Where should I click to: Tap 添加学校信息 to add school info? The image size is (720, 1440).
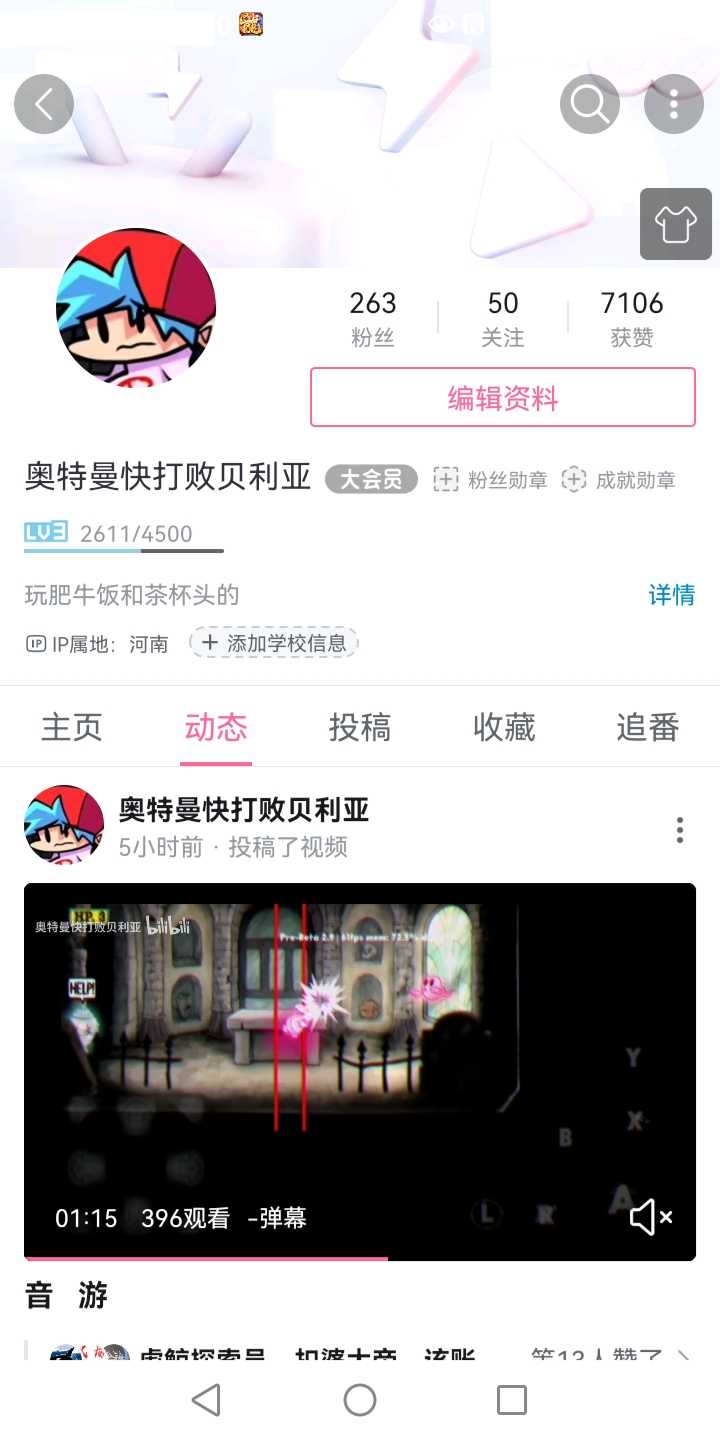pos(274,643)
